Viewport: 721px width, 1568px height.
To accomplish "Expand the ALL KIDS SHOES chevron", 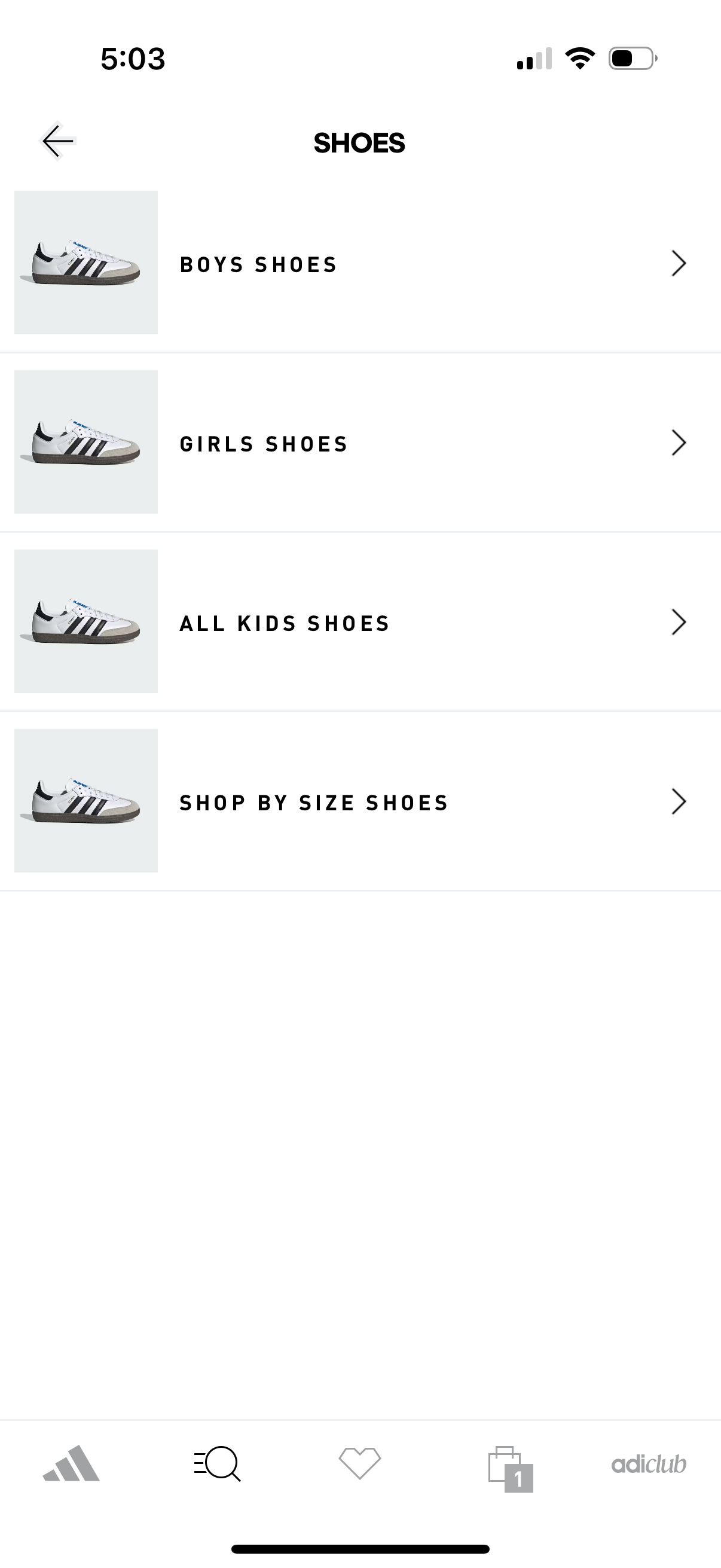I will tap(680, 622).
